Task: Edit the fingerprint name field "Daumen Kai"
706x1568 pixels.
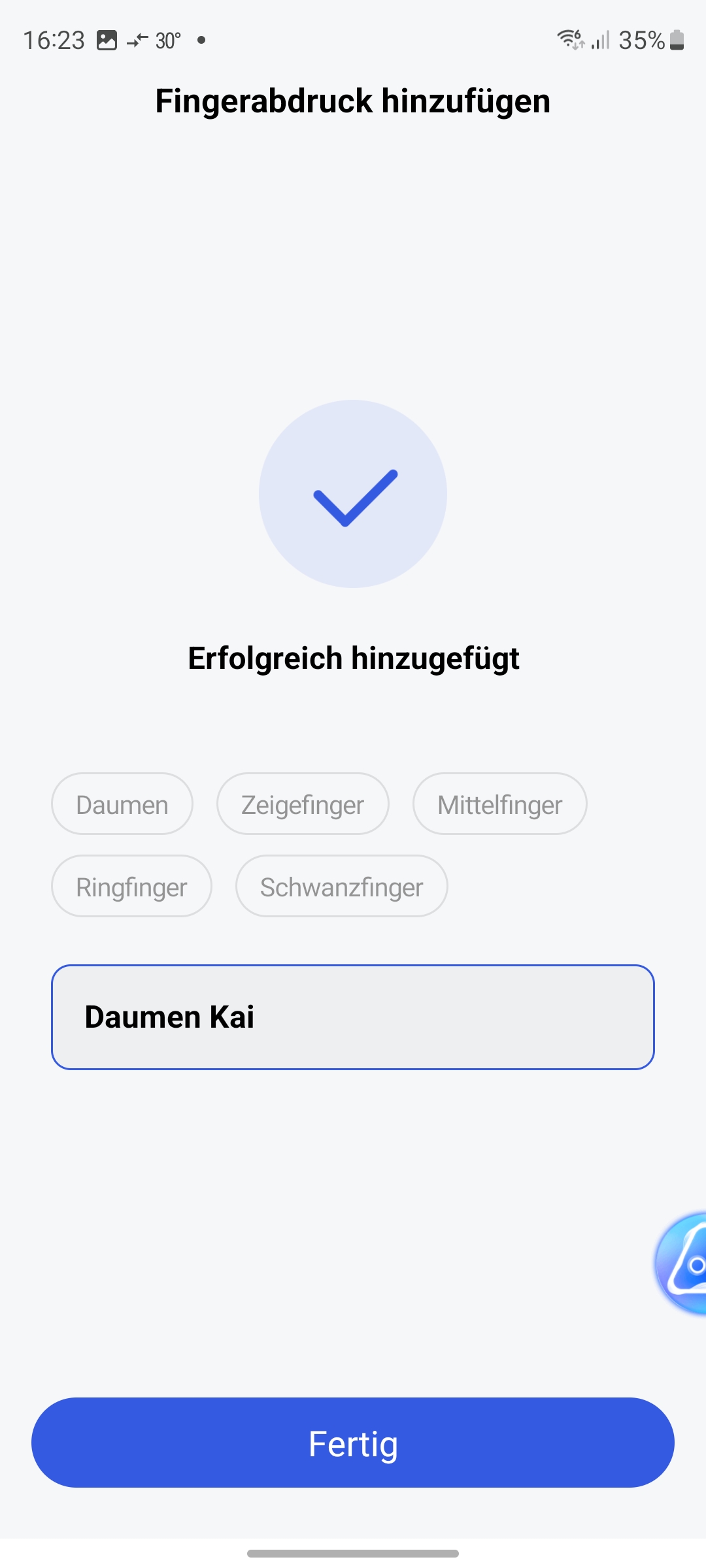Action: coord(353,1017)
